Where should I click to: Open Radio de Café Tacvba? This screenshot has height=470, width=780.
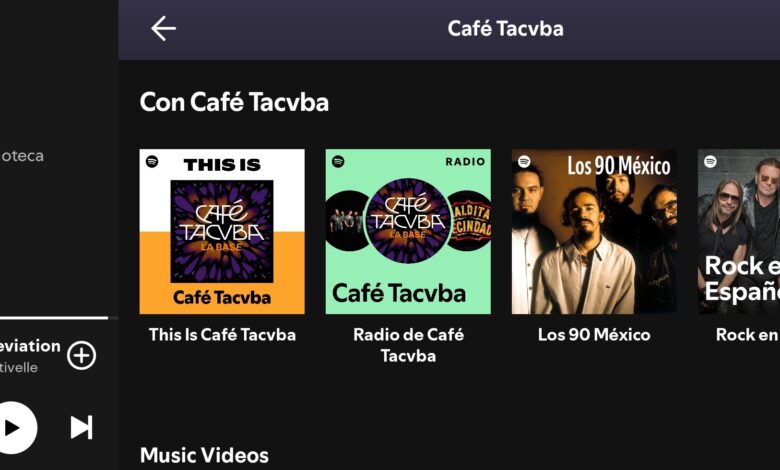408,232
